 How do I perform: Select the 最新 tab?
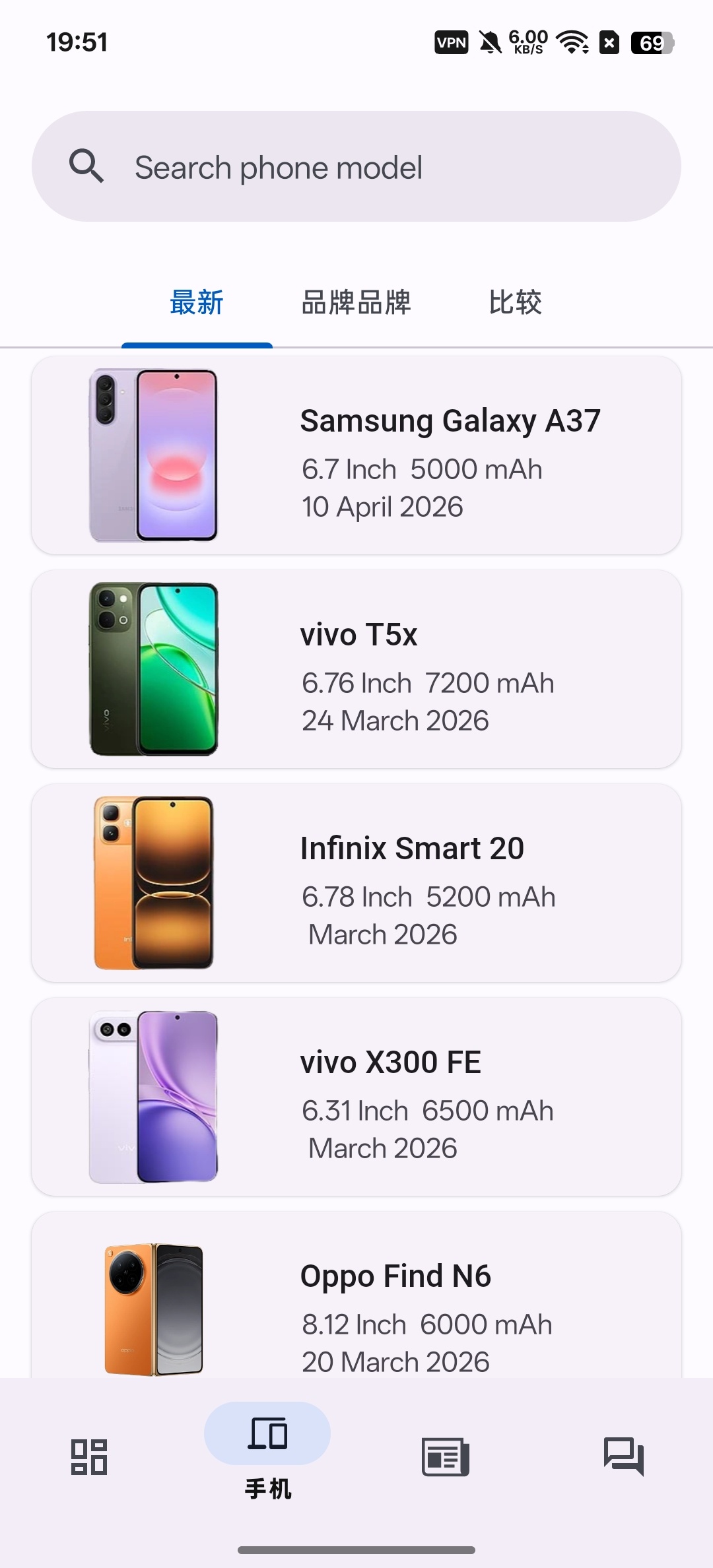pos(197,303)
